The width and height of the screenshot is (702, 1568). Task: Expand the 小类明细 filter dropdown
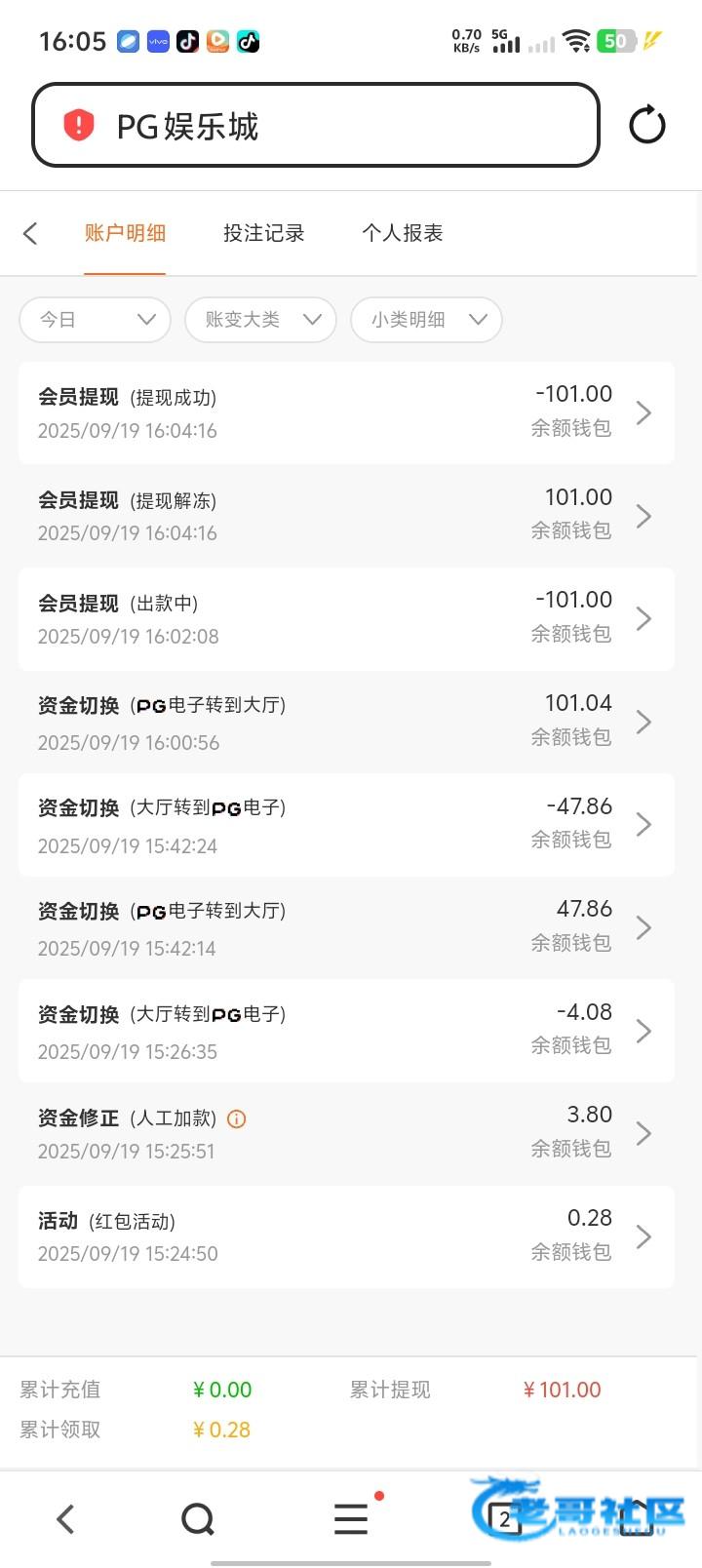point(427,320)
